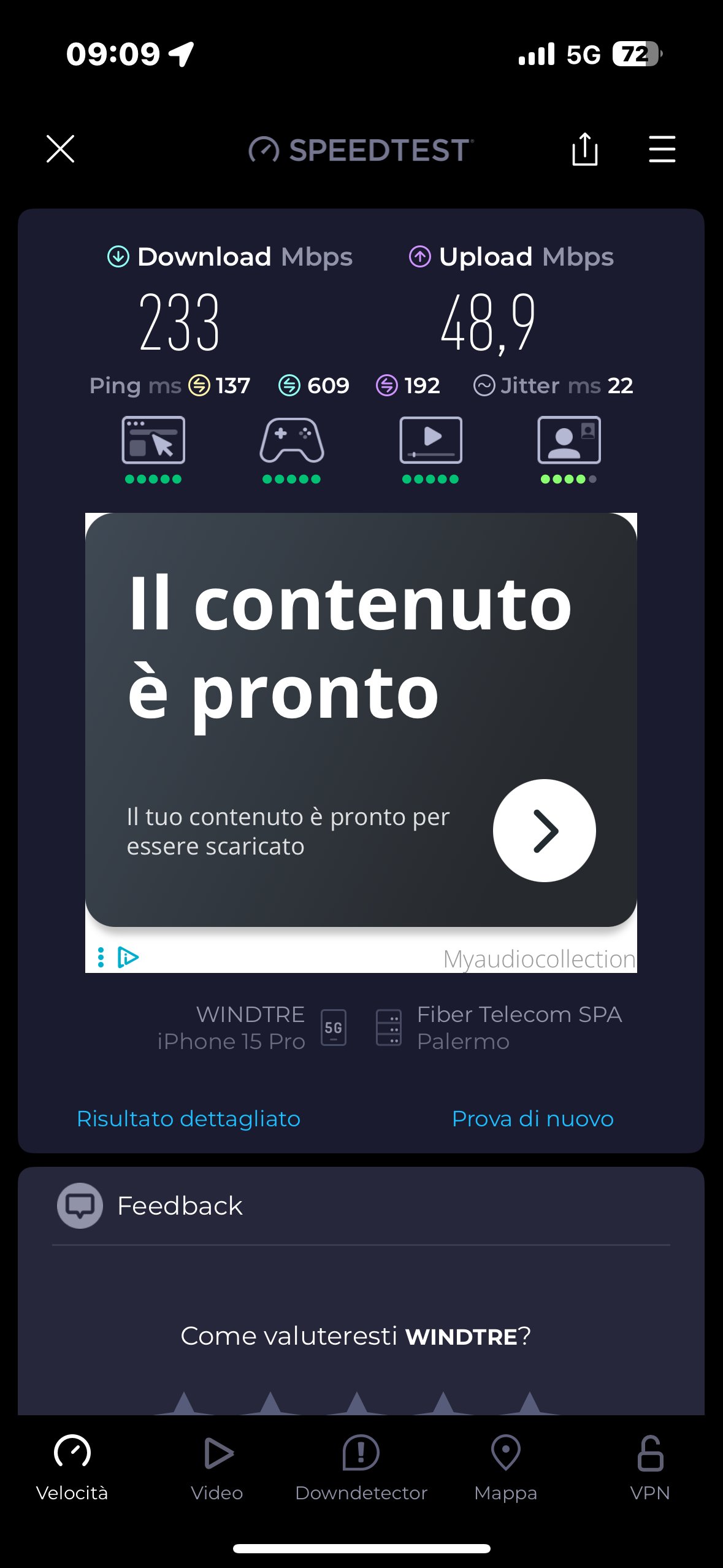Tap the video streaming rating icon
The image size is (723, 1568).
coord(430,440)
